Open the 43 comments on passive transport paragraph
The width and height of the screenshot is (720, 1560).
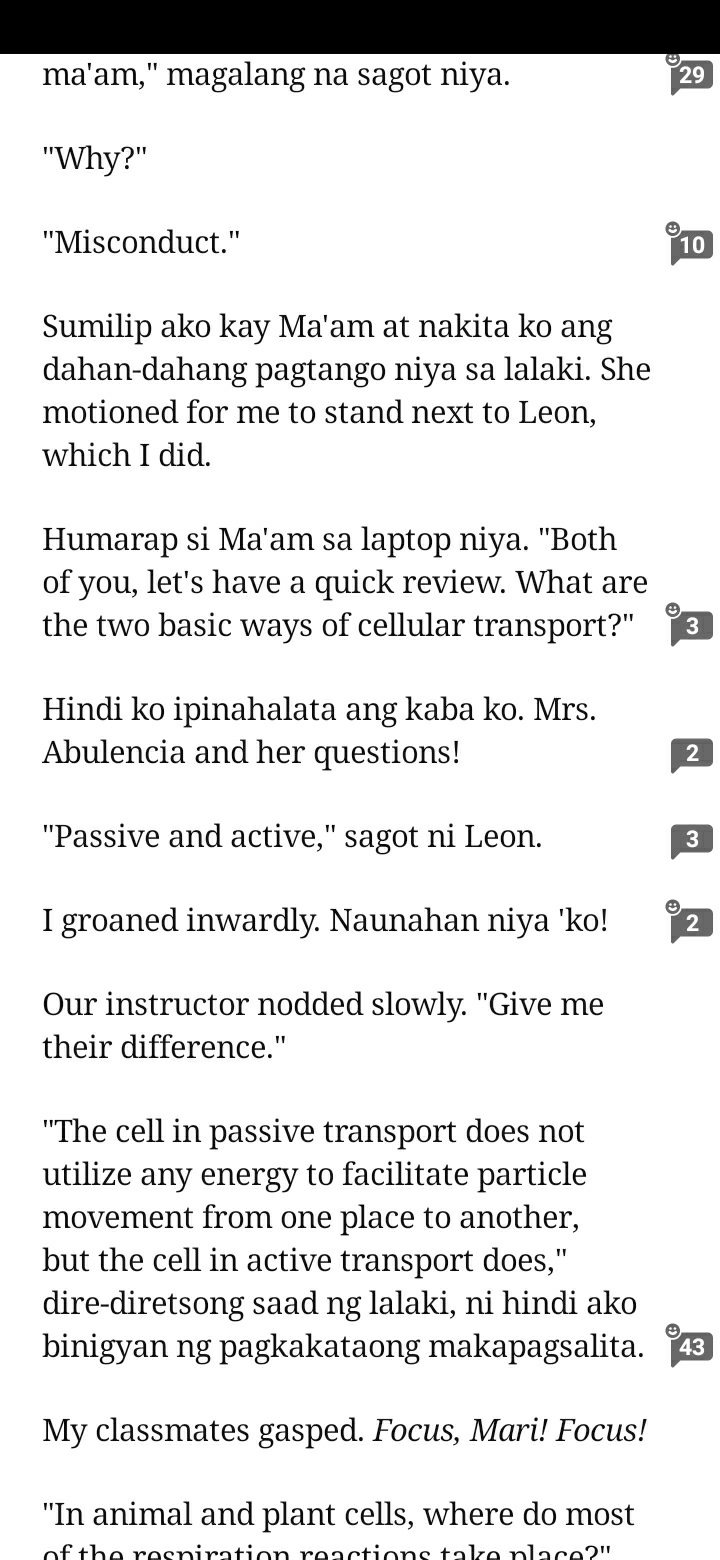pyautogui.click(x=691, y=1346)
